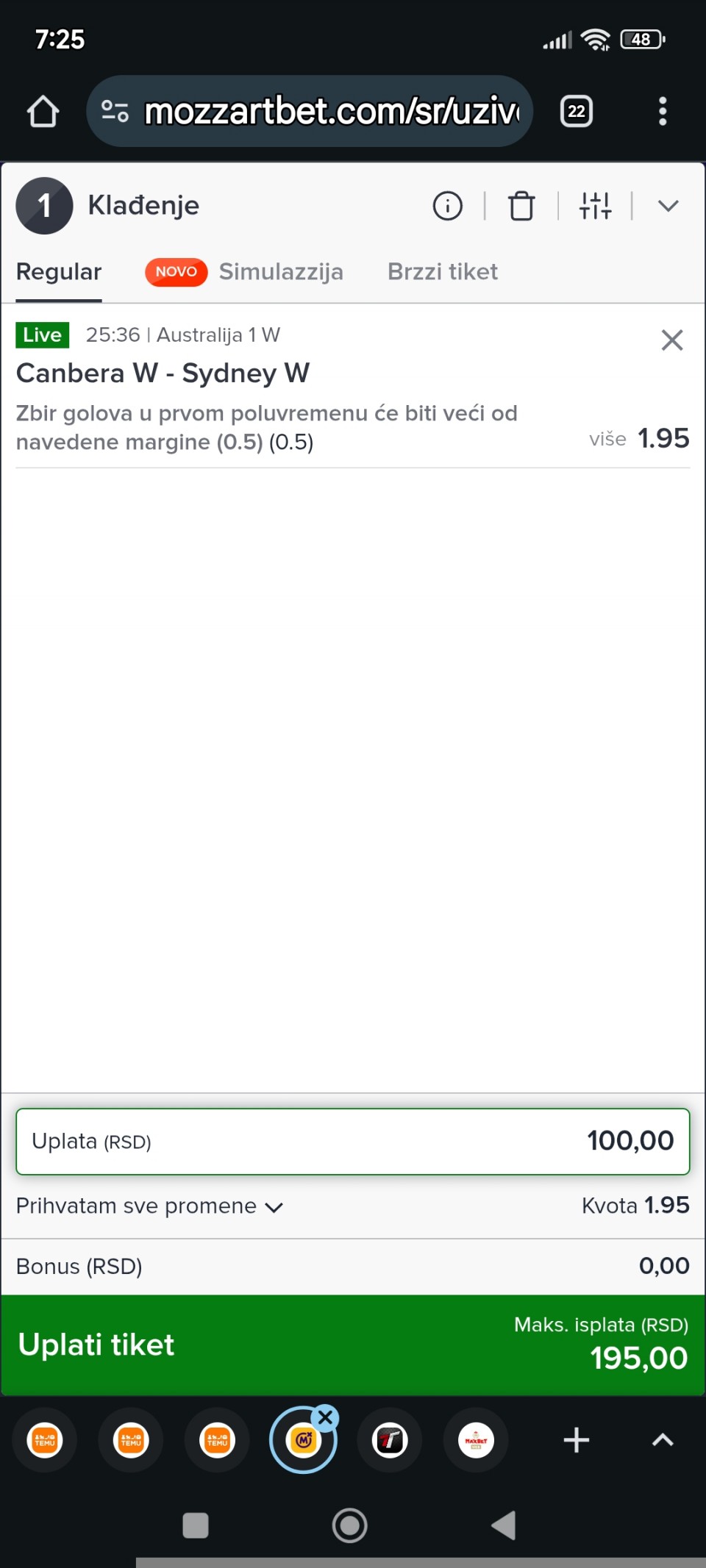Switch to the Brzzi tiket tab

[x=442, y=272]
